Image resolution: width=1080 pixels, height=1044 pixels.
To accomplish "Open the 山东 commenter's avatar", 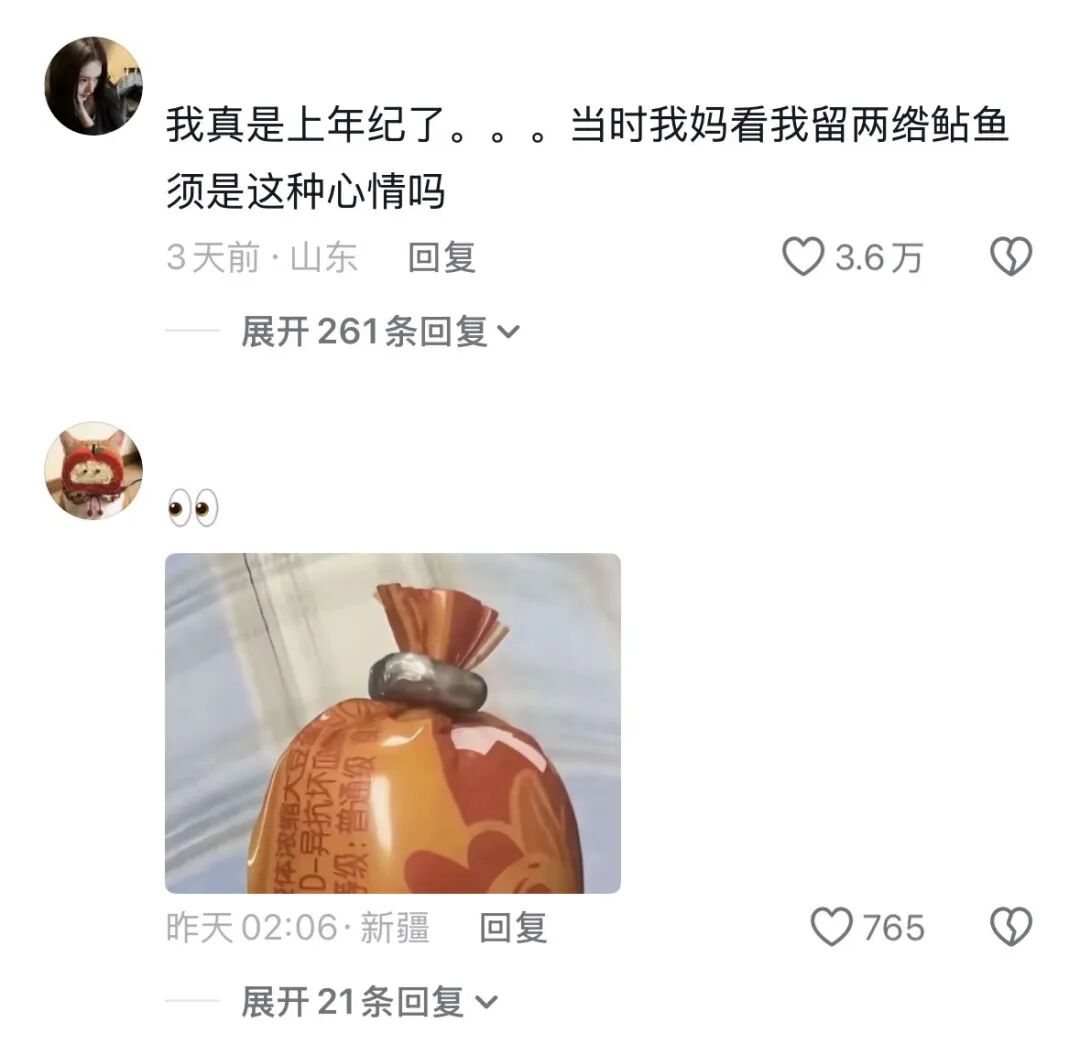I will [x=93, y=85].
